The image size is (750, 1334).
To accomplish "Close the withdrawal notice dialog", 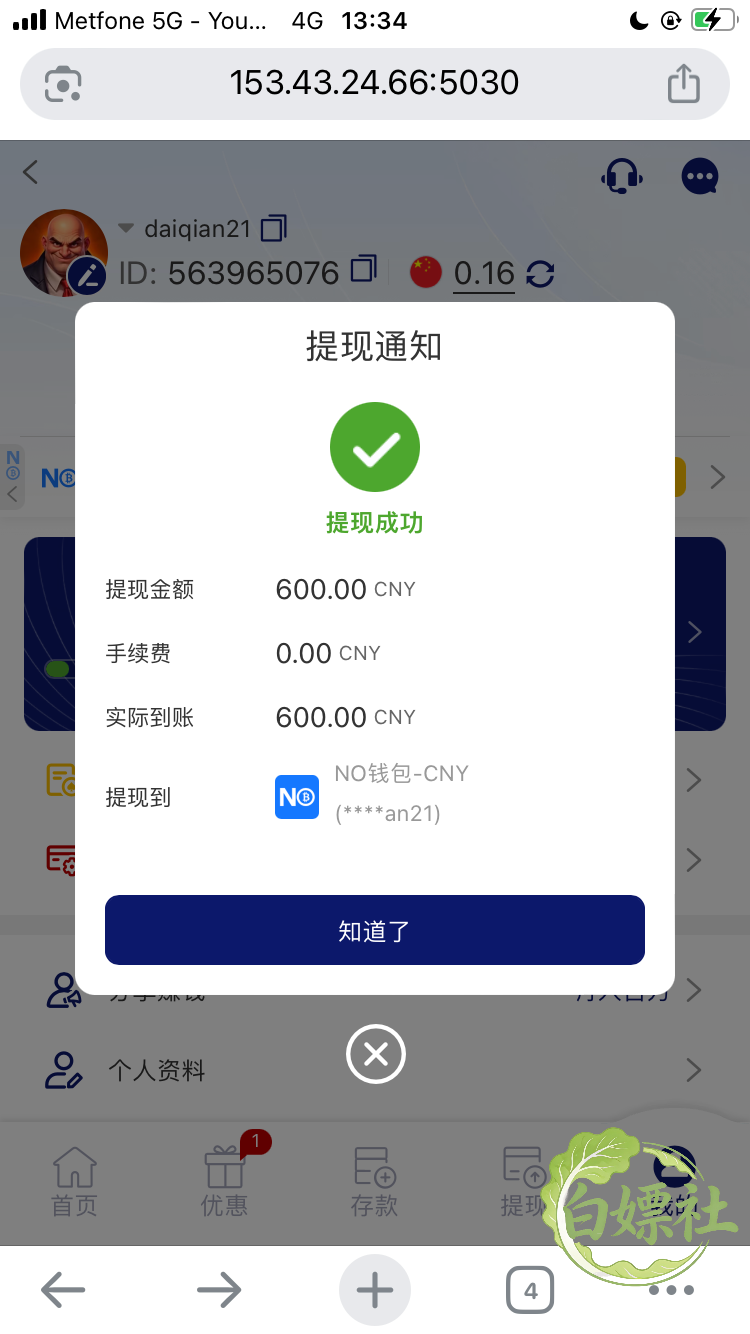I will point(375,1054).
